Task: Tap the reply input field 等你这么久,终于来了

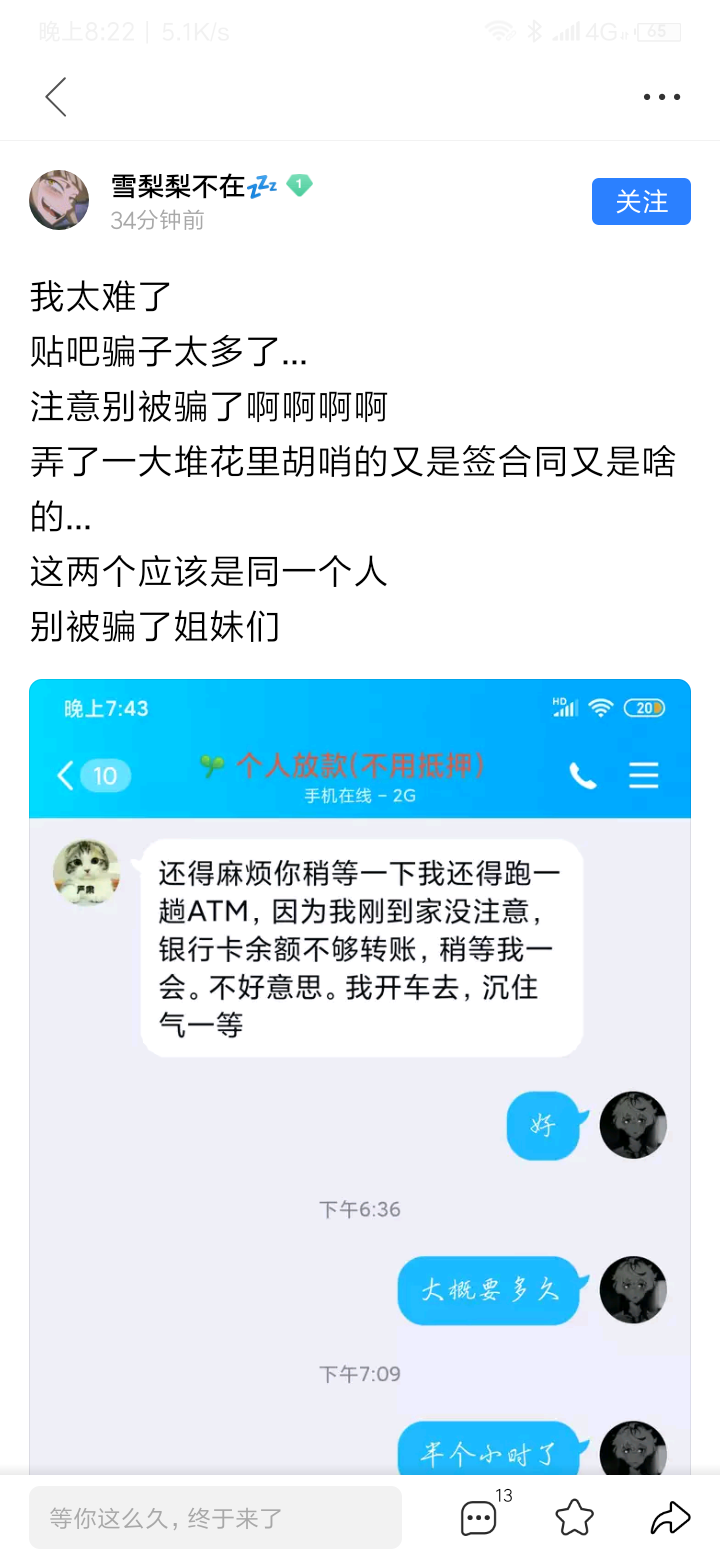Action: coord(215,1518)
